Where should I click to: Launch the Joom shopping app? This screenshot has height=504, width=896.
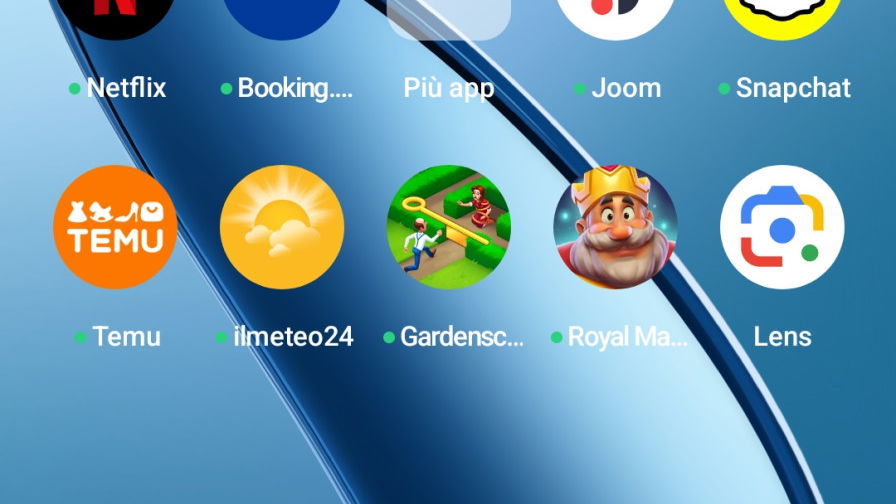click(616, 18)
